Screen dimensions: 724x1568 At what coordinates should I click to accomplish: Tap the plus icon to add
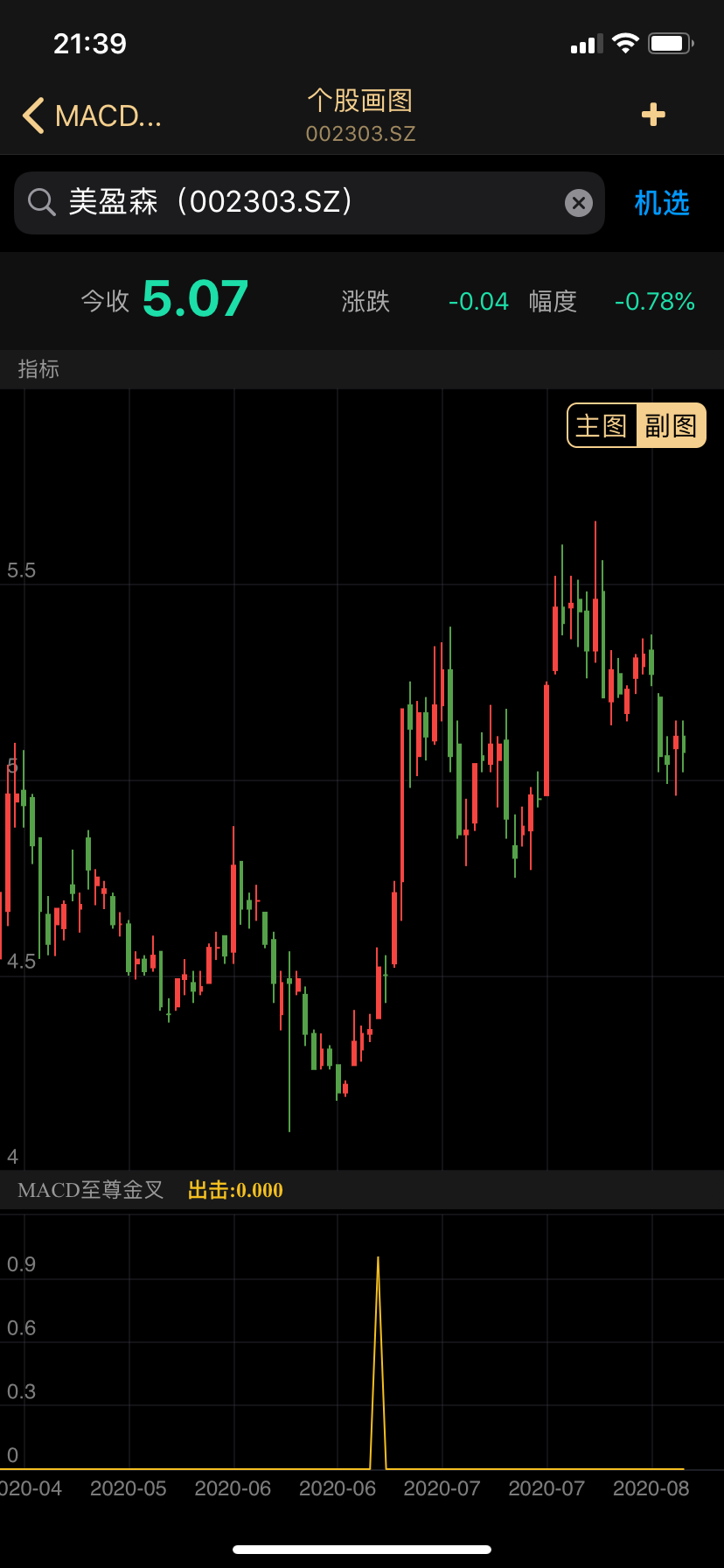pos(653,115)
